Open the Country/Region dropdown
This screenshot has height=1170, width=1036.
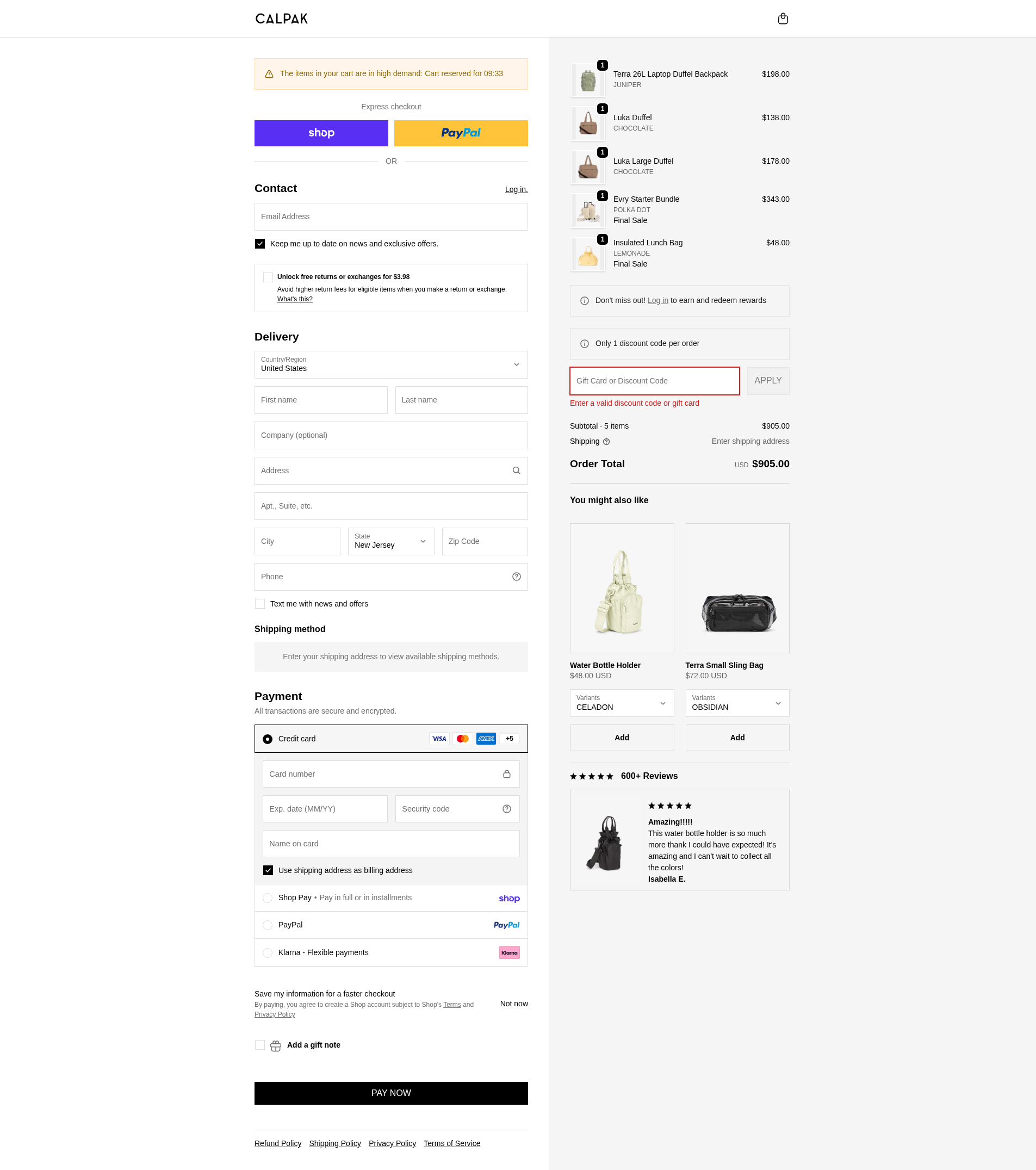point(391,364)
